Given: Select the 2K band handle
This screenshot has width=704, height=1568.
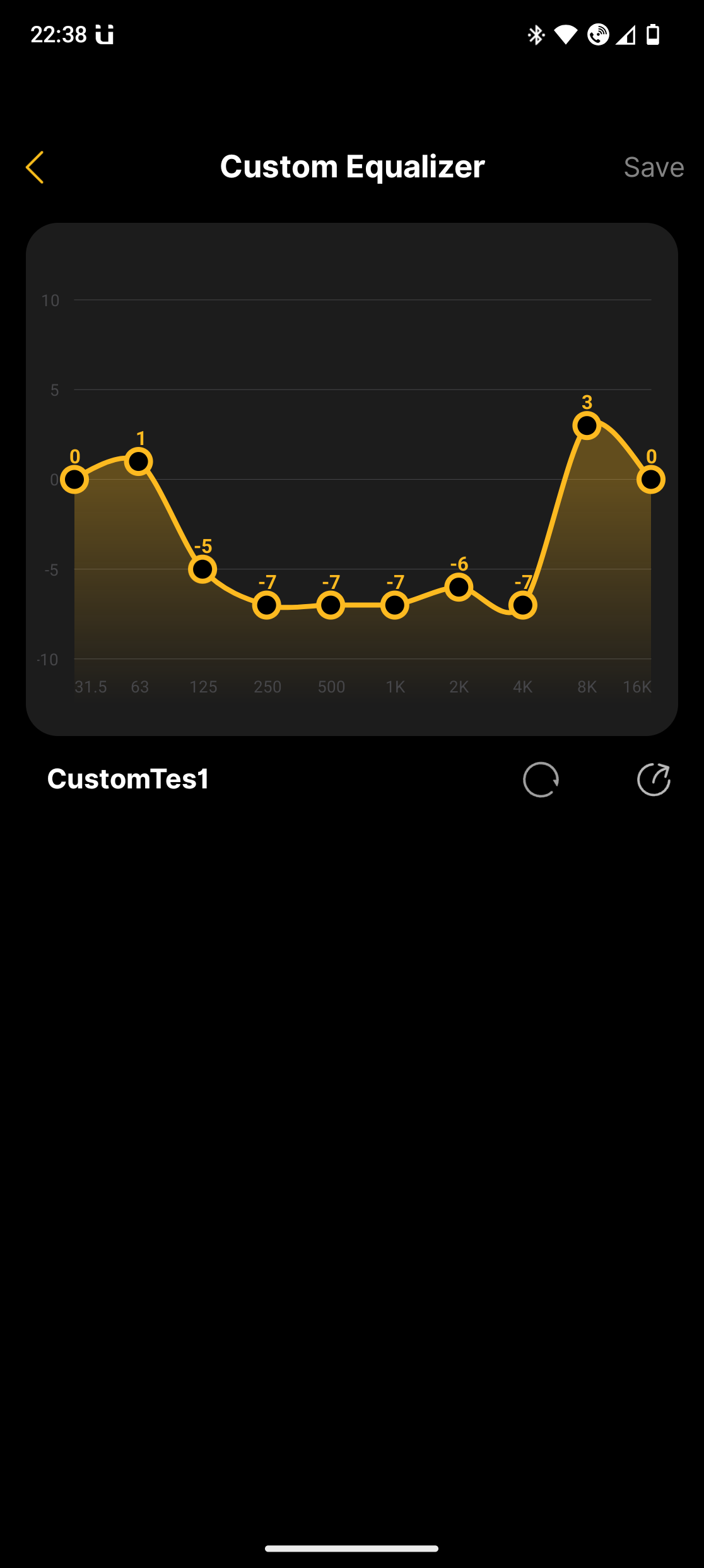Looking at the screenshot, I should click(459, 587).
